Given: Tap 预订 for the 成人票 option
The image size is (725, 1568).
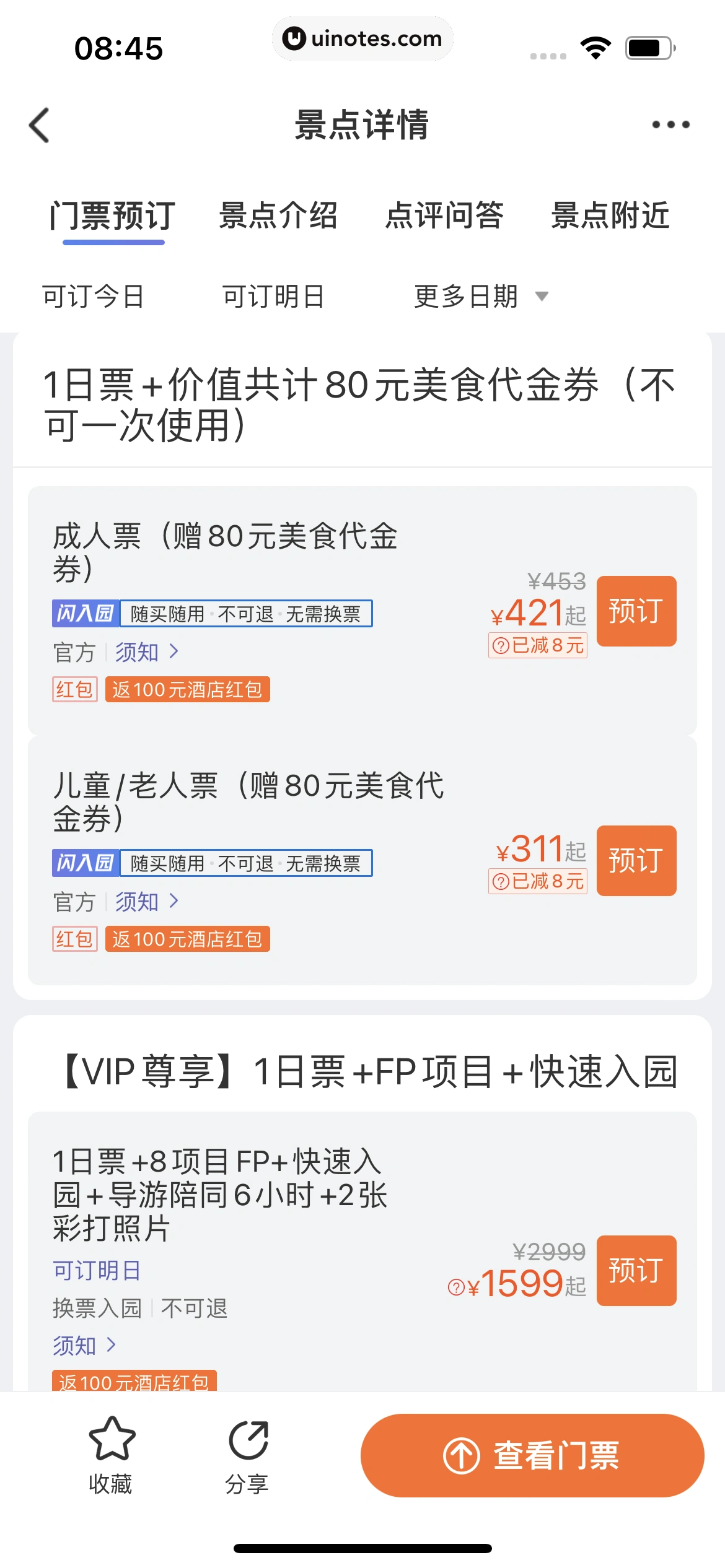Looking at the screenshot, I should tap(636, 610).
